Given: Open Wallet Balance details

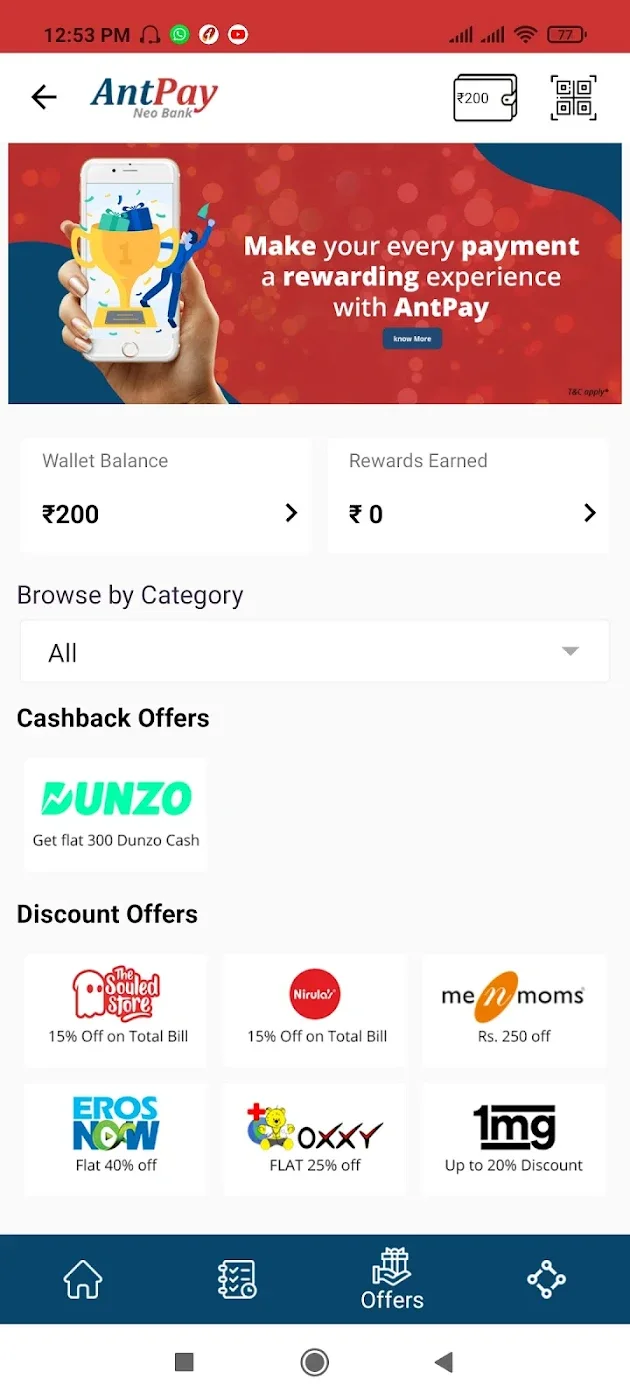Looking at the screenshot, I should coord(166,495).
